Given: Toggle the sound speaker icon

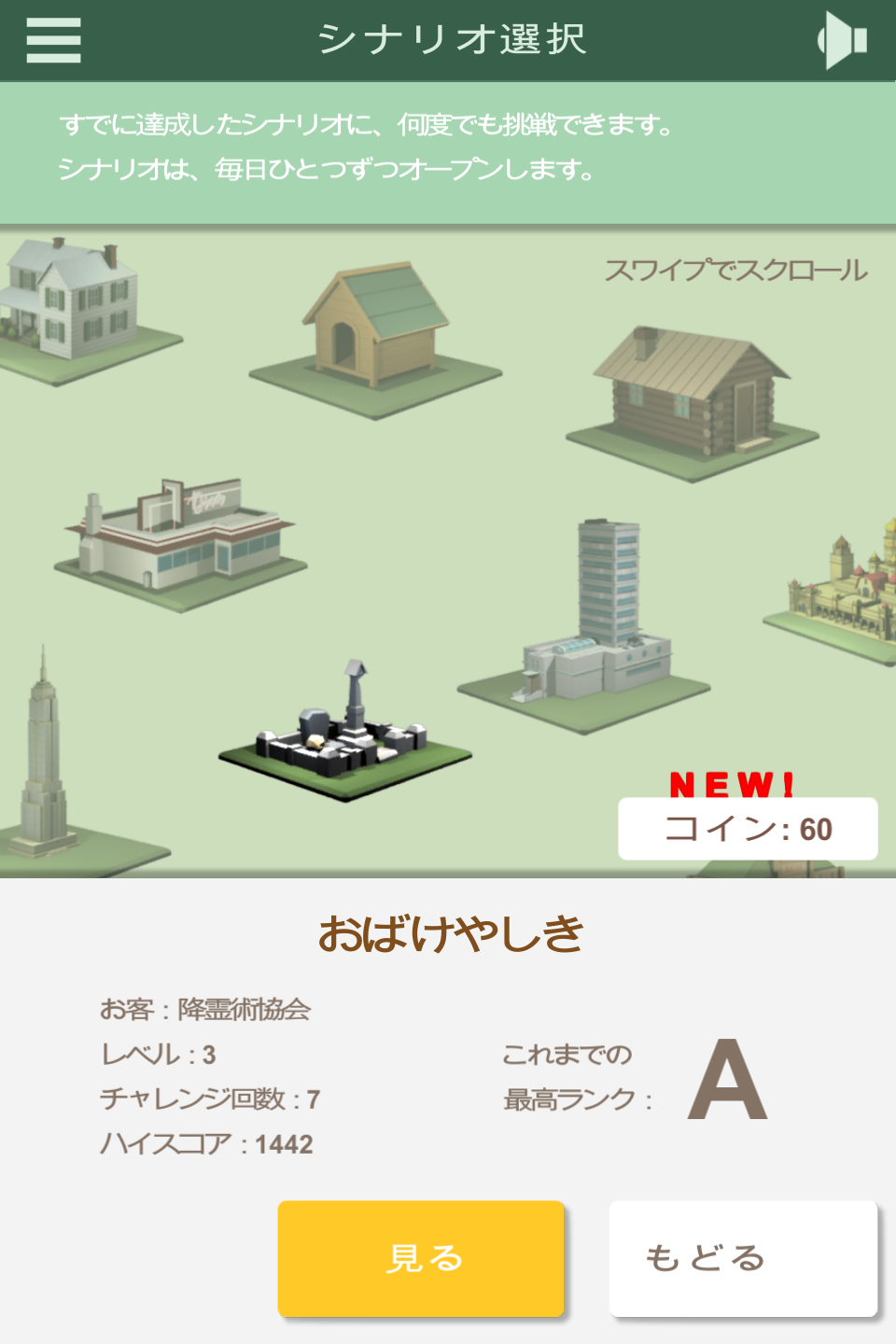Looking at the screenshot, I should [x=842, y=40].
